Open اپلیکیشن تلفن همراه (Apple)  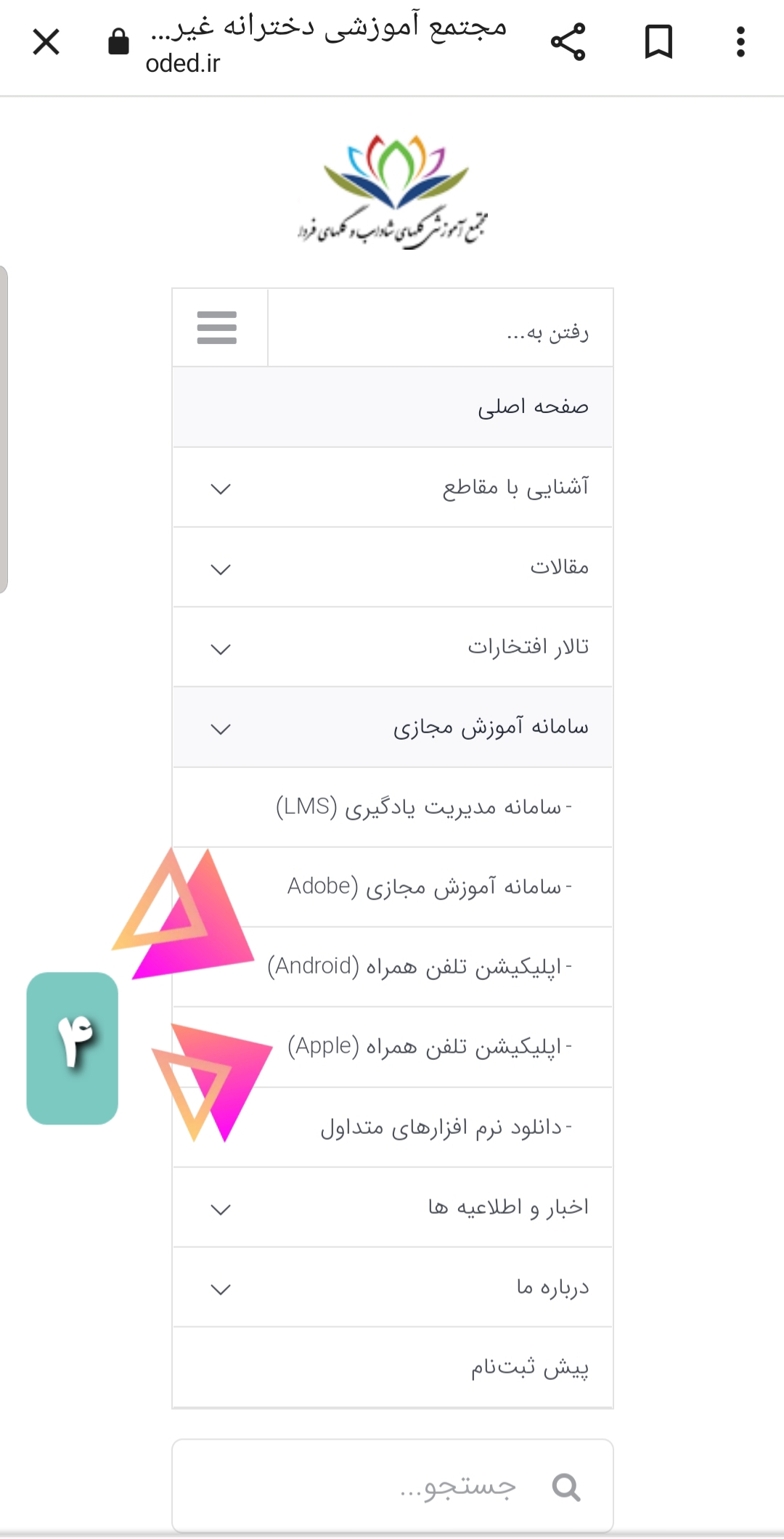(x=430, y=1047)
